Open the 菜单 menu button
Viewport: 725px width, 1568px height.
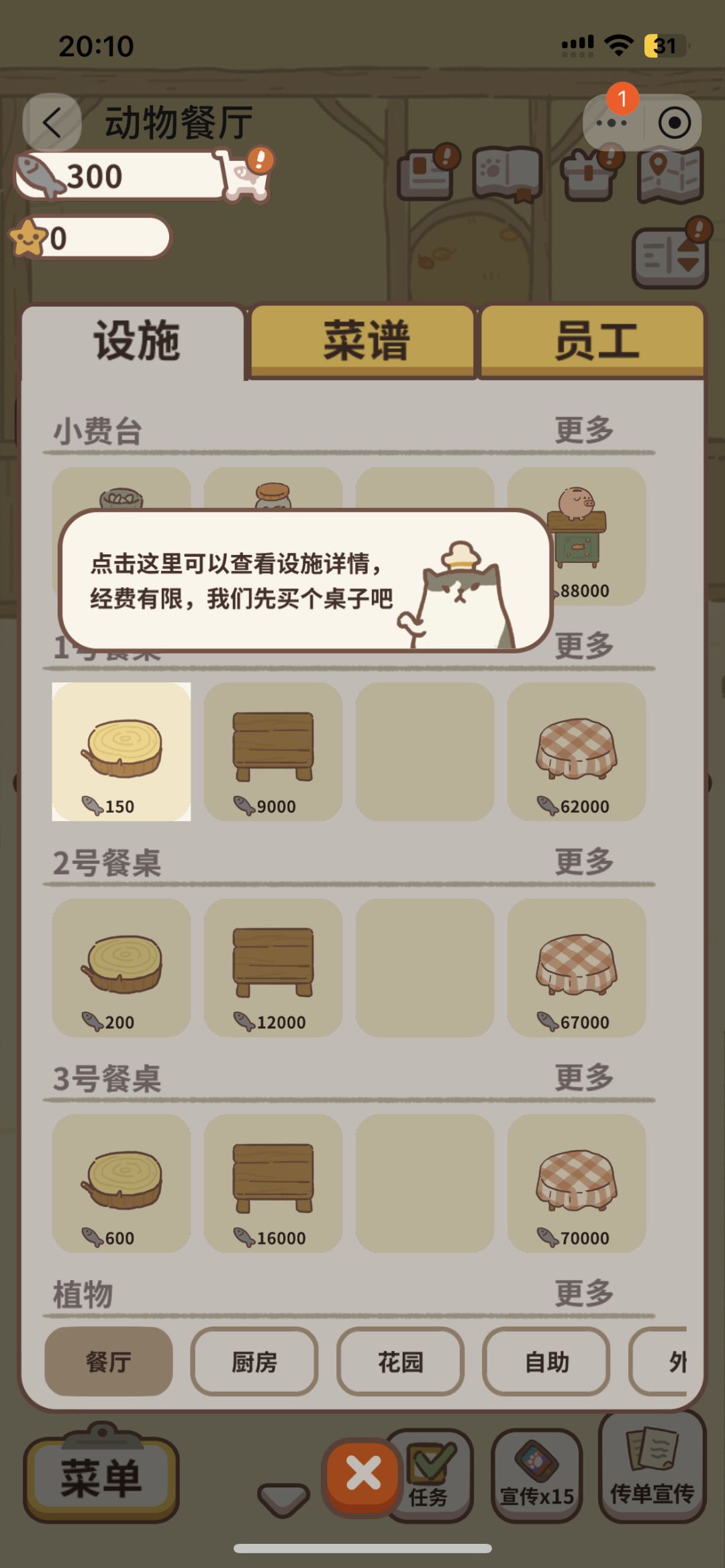tap(99, 1475)
